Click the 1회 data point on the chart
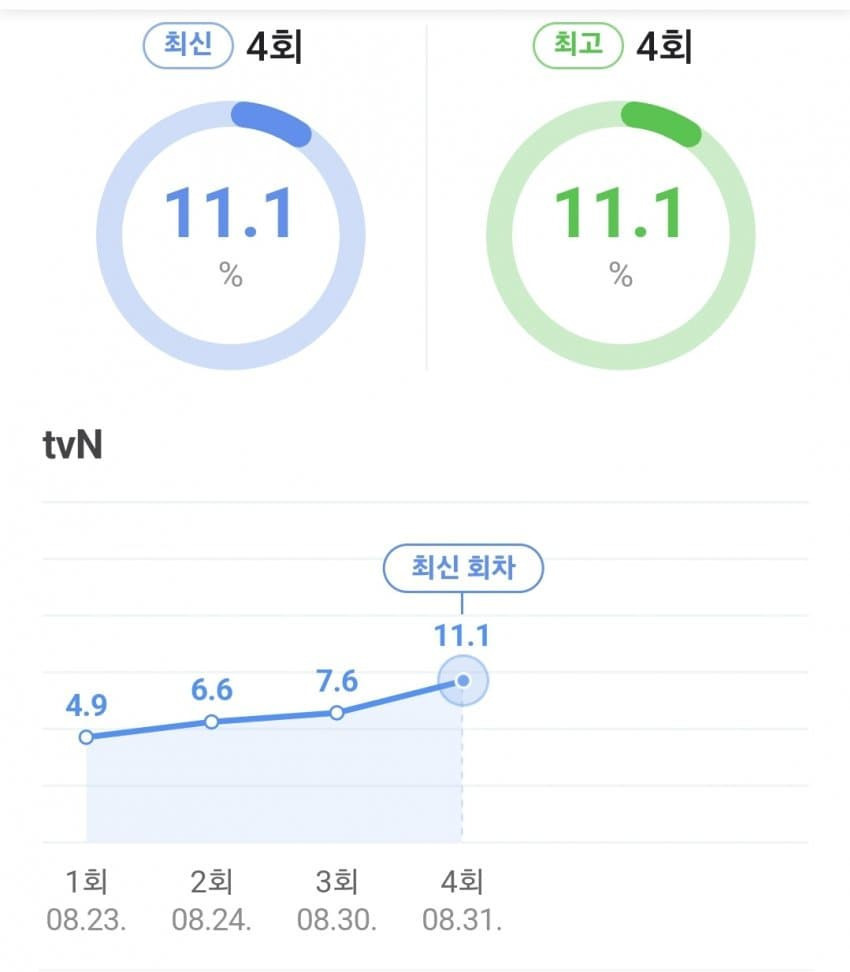Screen dimensions: 850x972 tap(85, 737)
